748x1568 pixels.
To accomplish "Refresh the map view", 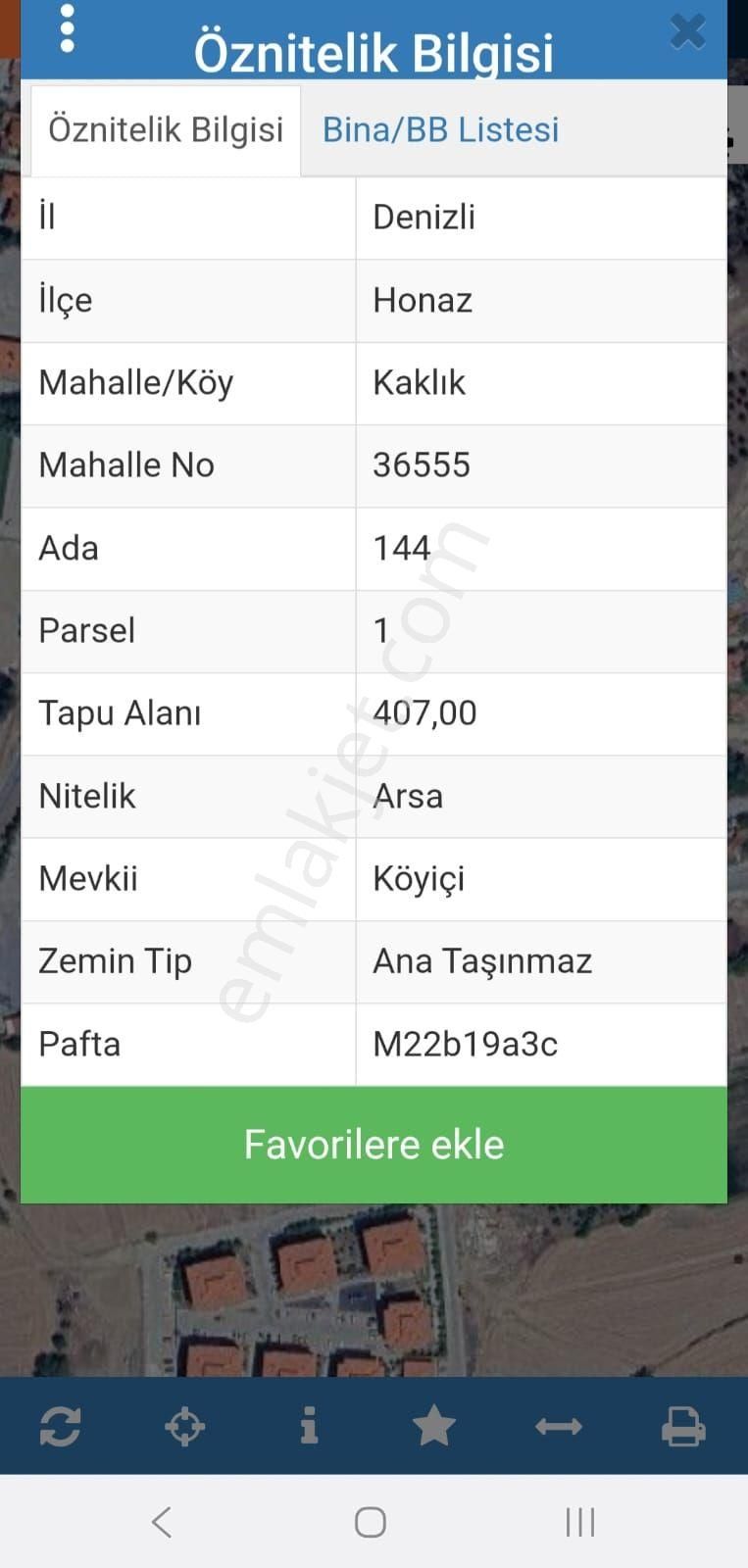I will [x=61, y=1426].
